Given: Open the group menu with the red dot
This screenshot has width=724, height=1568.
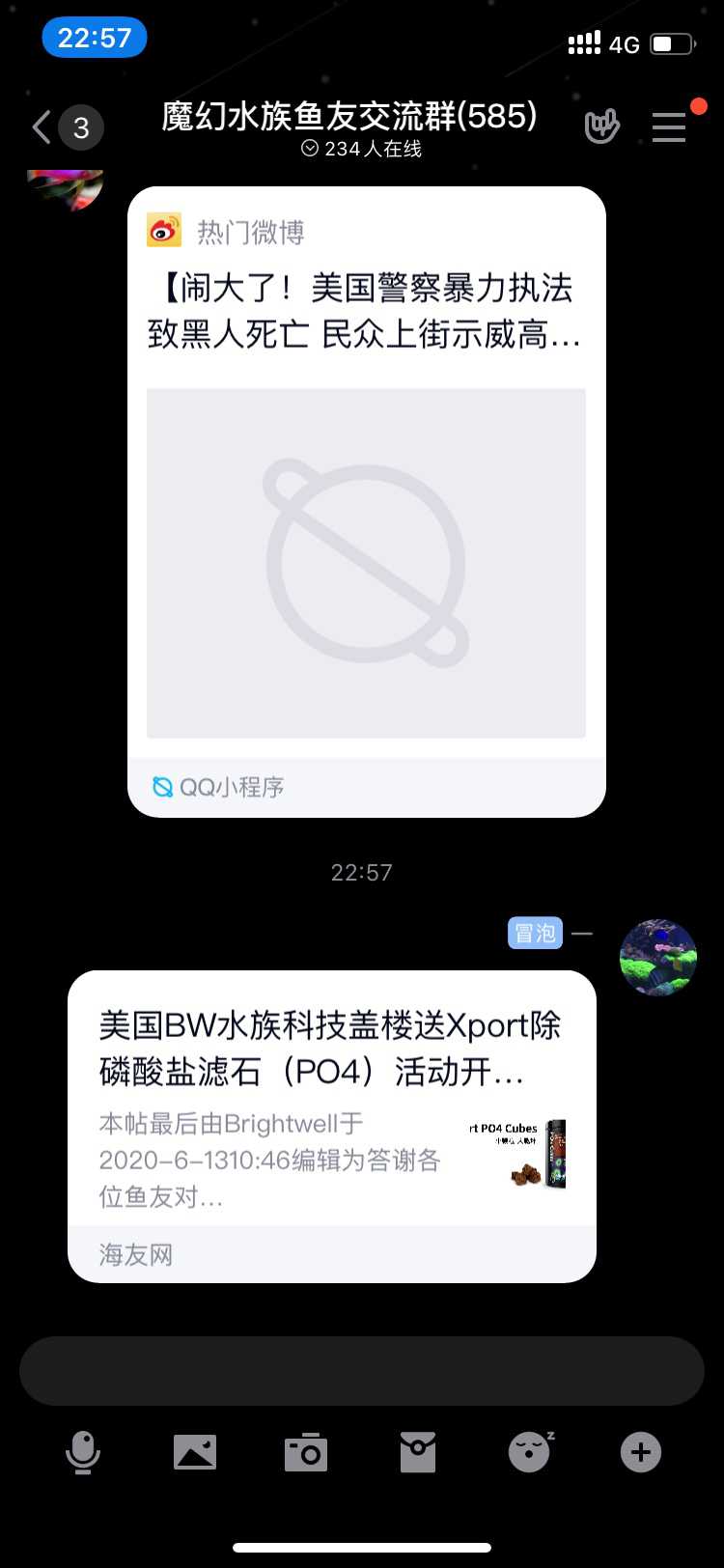Looking at the screenshot, I should [x=669, y=126].
